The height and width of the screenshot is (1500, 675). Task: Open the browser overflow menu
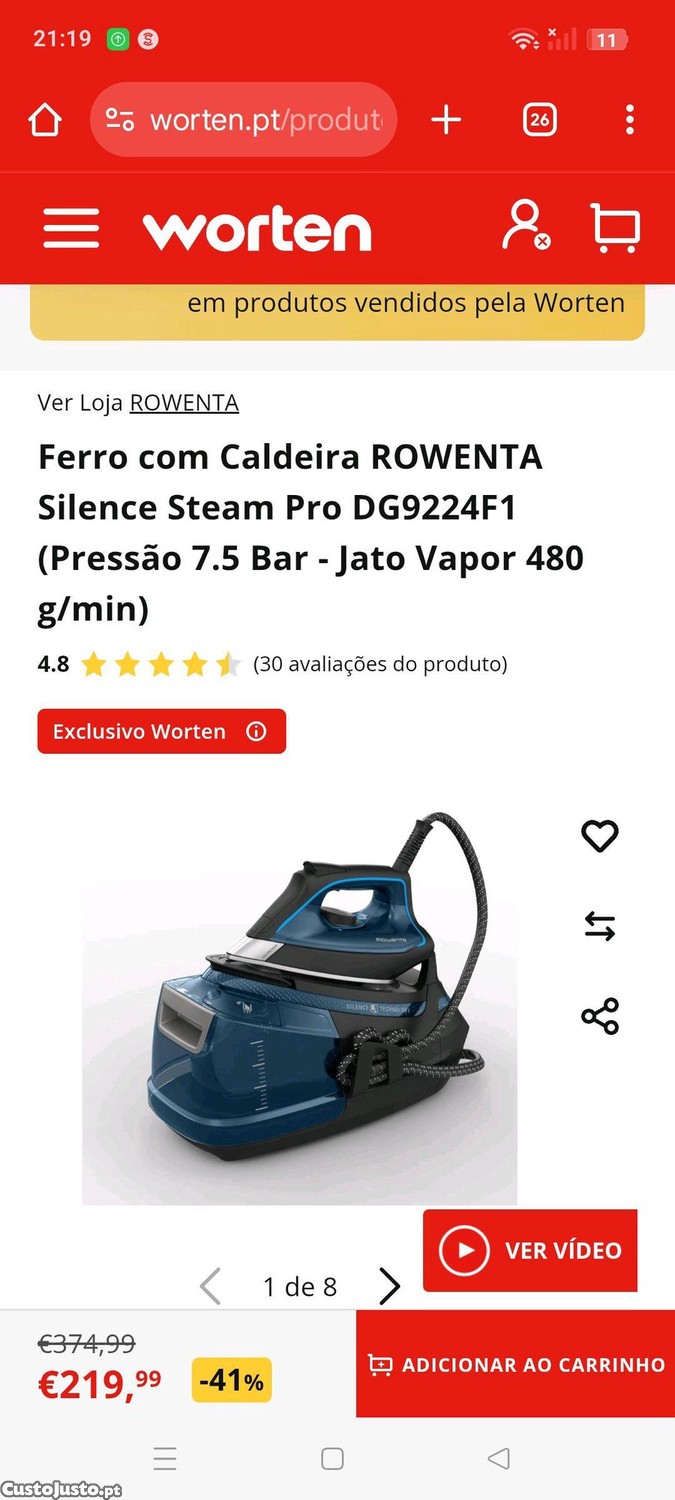[x=629, y=120]
